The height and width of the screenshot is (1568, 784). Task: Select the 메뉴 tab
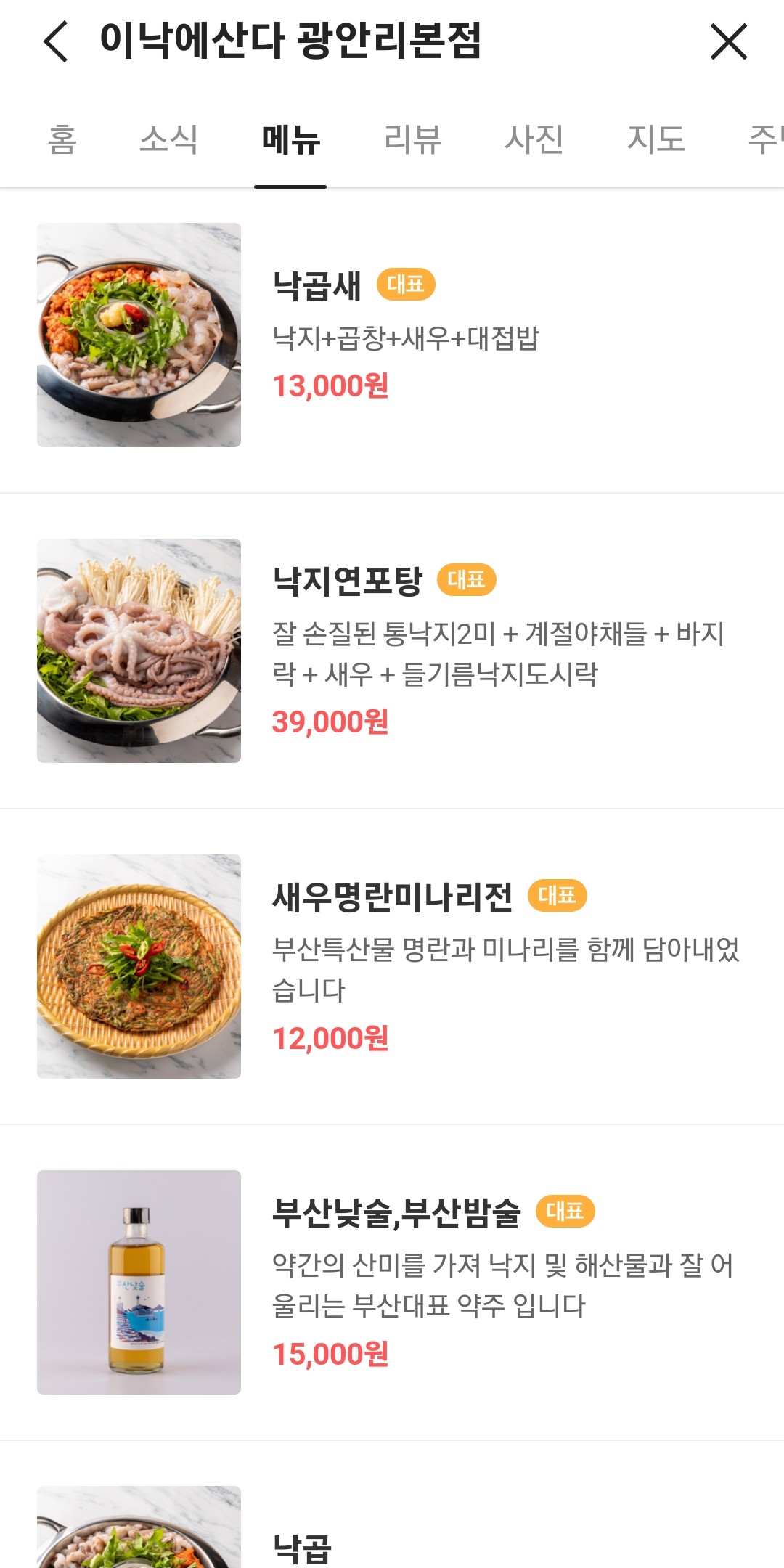pyautogui.click(x=290, y=139)
